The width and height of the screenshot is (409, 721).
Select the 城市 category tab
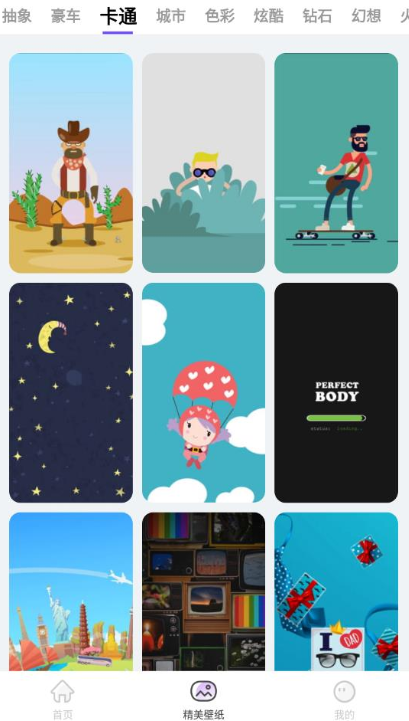(171, 16)
